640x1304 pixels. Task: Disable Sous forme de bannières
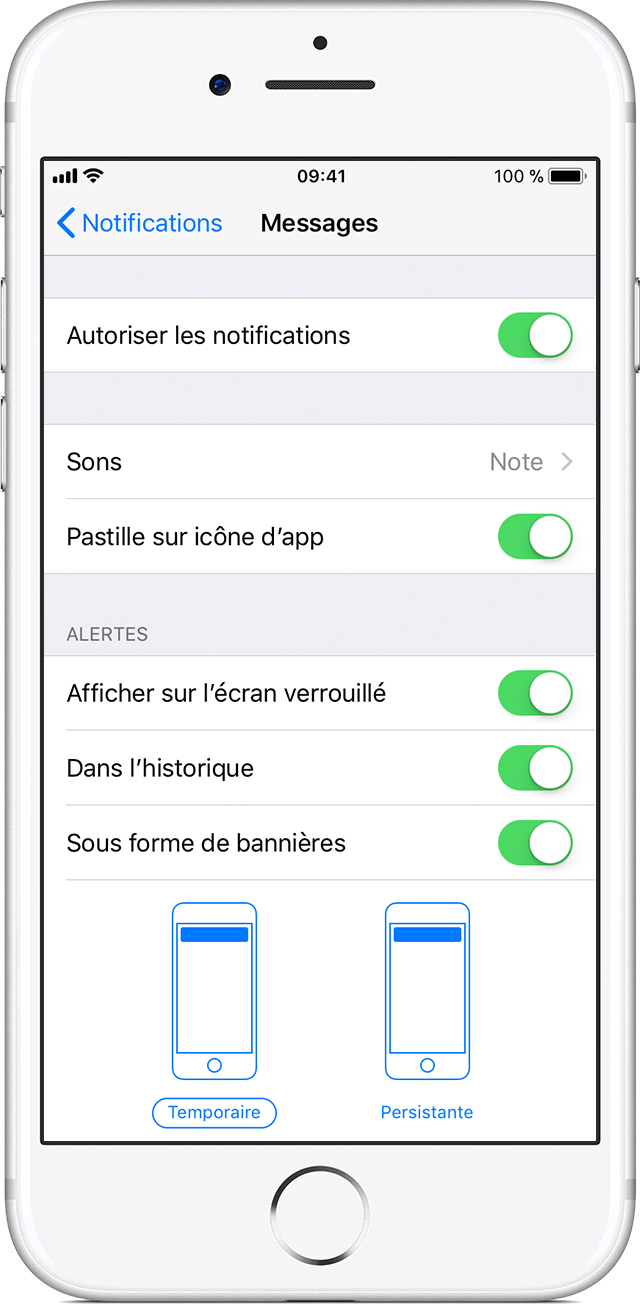[x=536, y=843]
